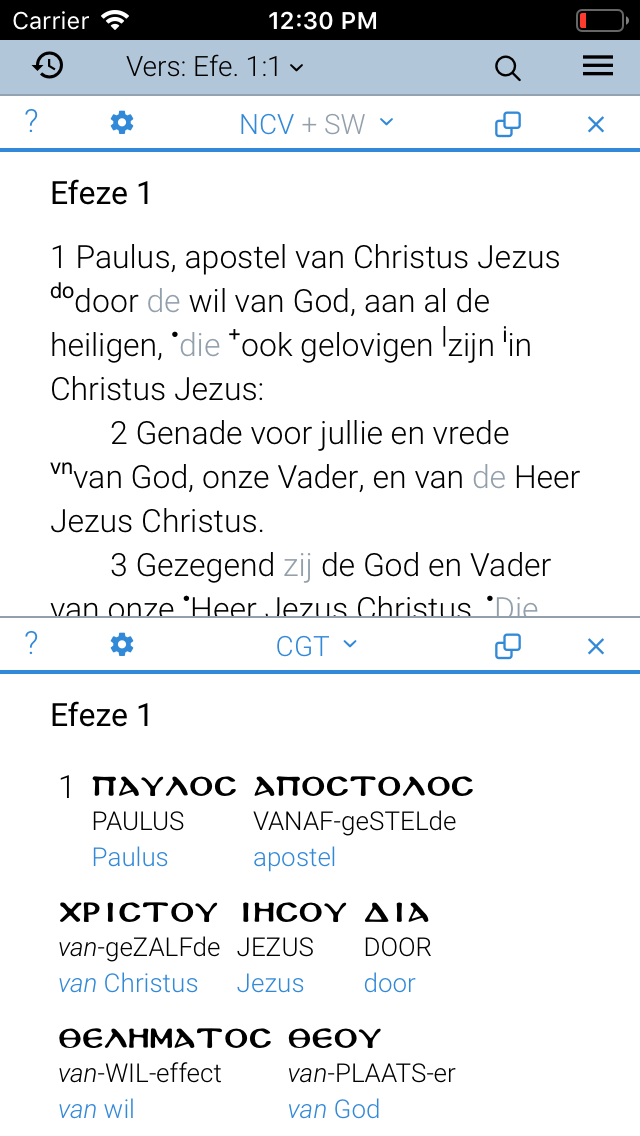Expand the NCV + SW translation dropdown
640x1136 pixels.
(317, 125)
